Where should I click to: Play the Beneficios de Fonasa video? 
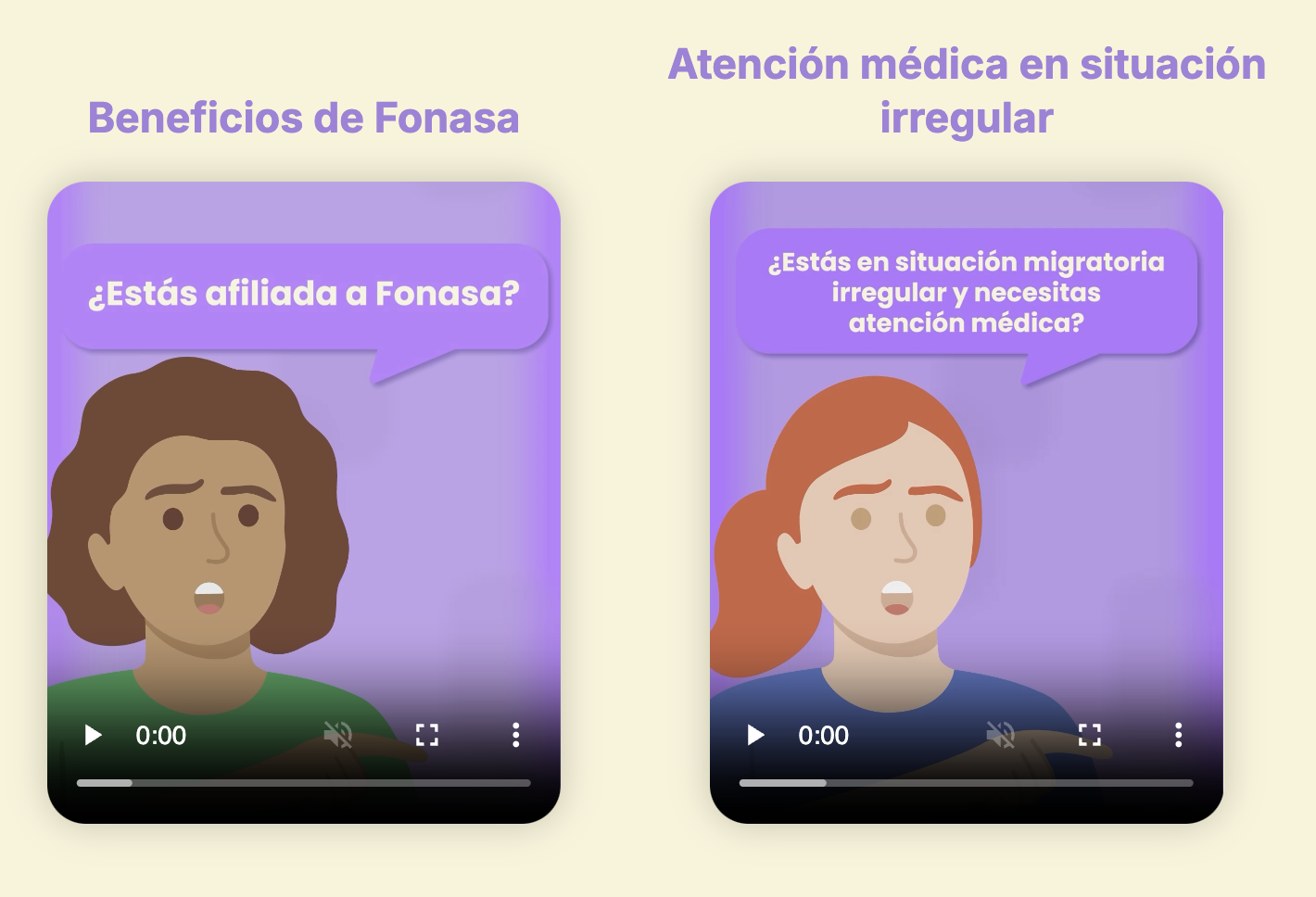click(93, 735)
